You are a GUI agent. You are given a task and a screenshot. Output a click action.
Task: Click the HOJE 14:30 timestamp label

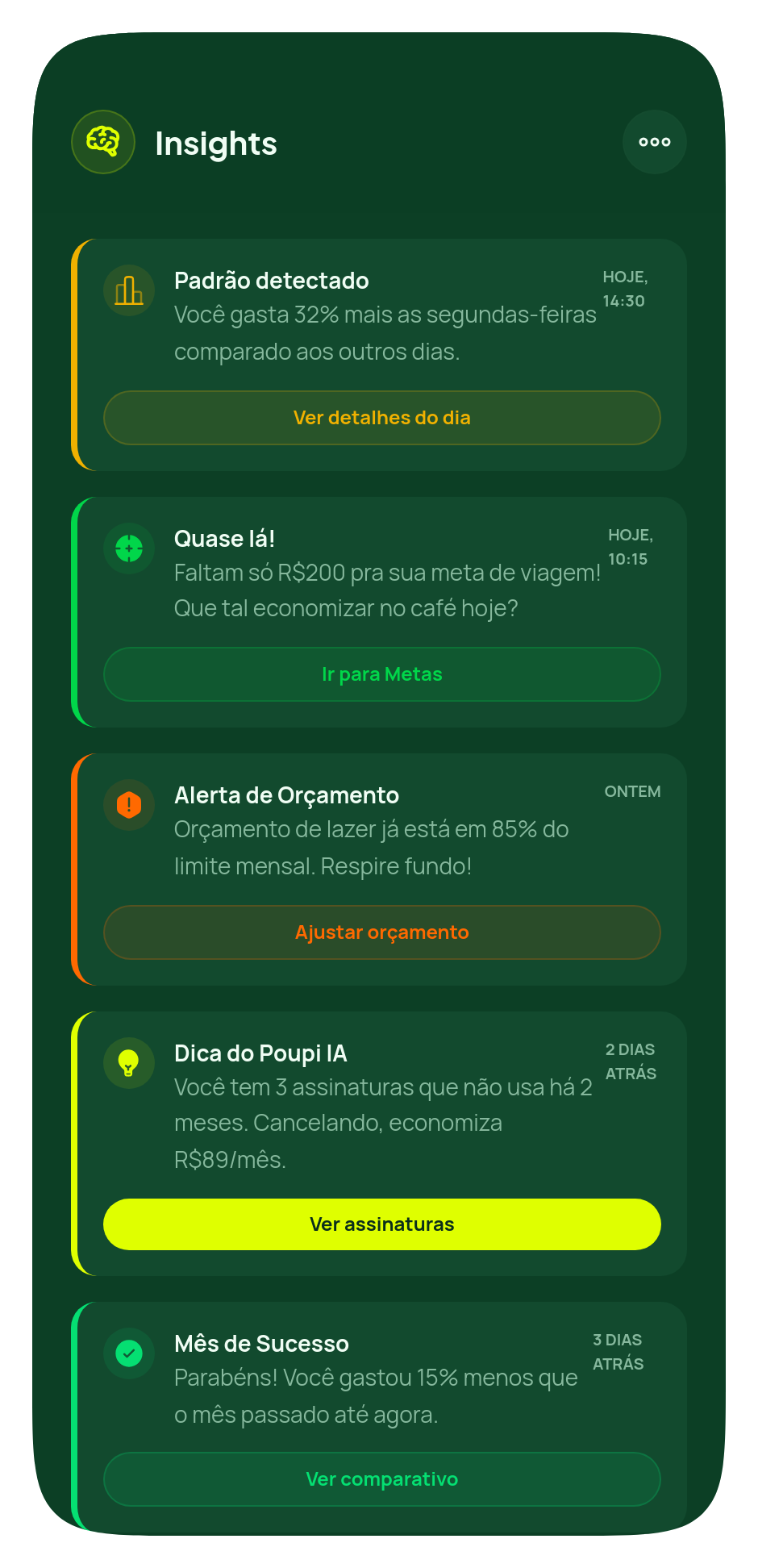(x=627, y=288)
